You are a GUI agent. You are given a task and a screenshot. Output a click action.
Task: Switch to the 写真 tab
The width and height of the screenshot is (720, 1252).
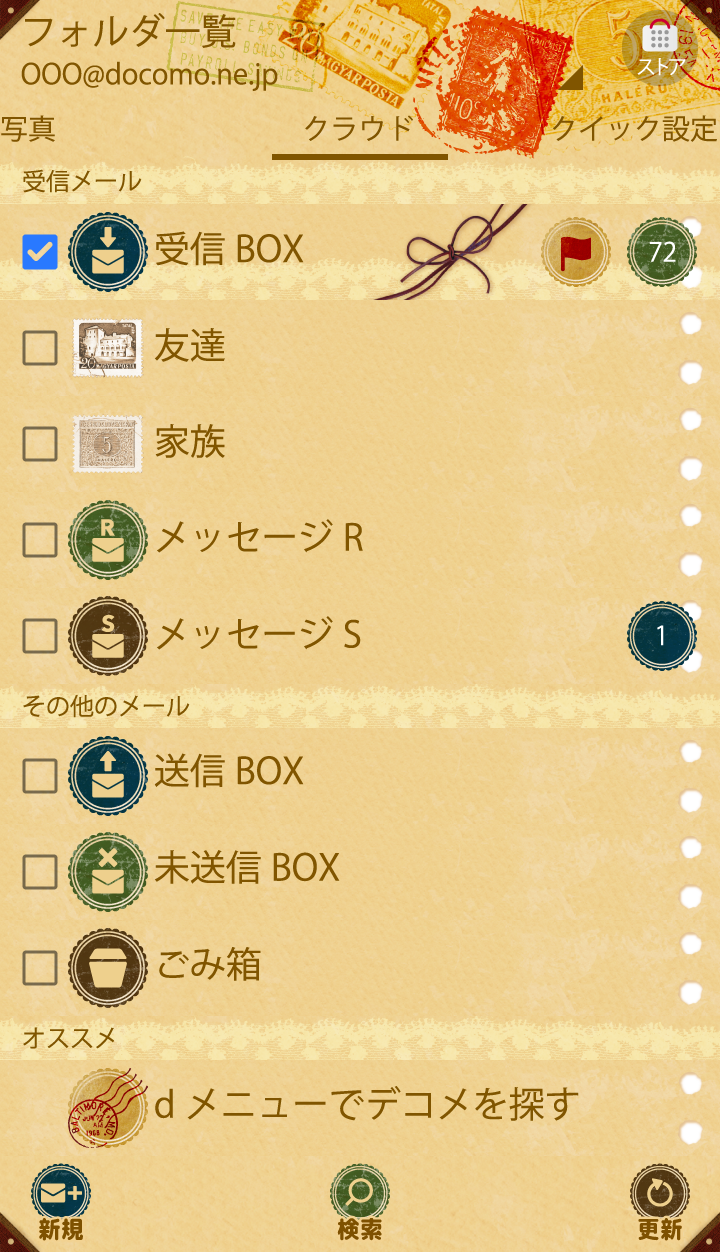click(x=27, y=129)
